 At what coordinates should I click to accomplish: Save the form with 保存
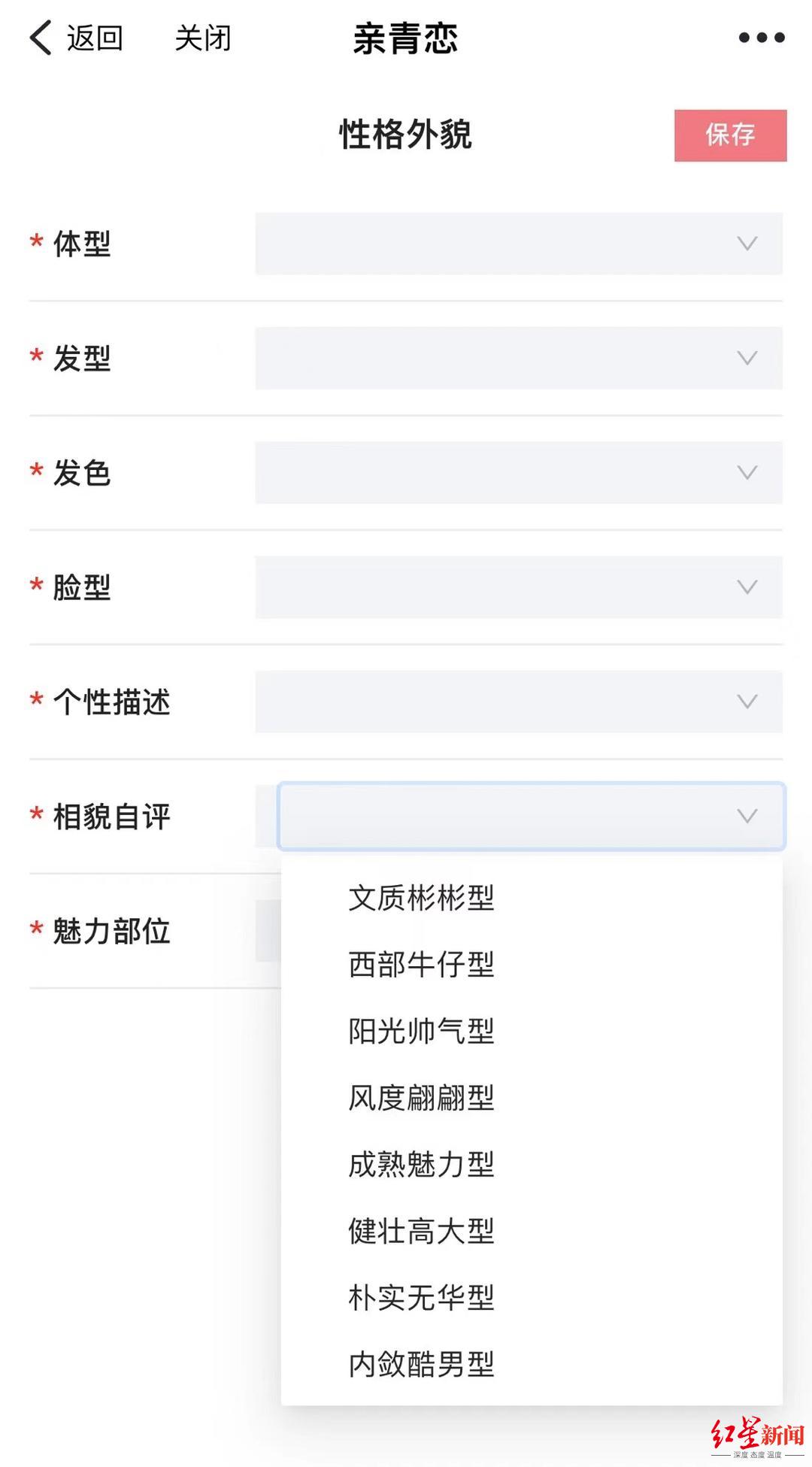coord(730,135)
